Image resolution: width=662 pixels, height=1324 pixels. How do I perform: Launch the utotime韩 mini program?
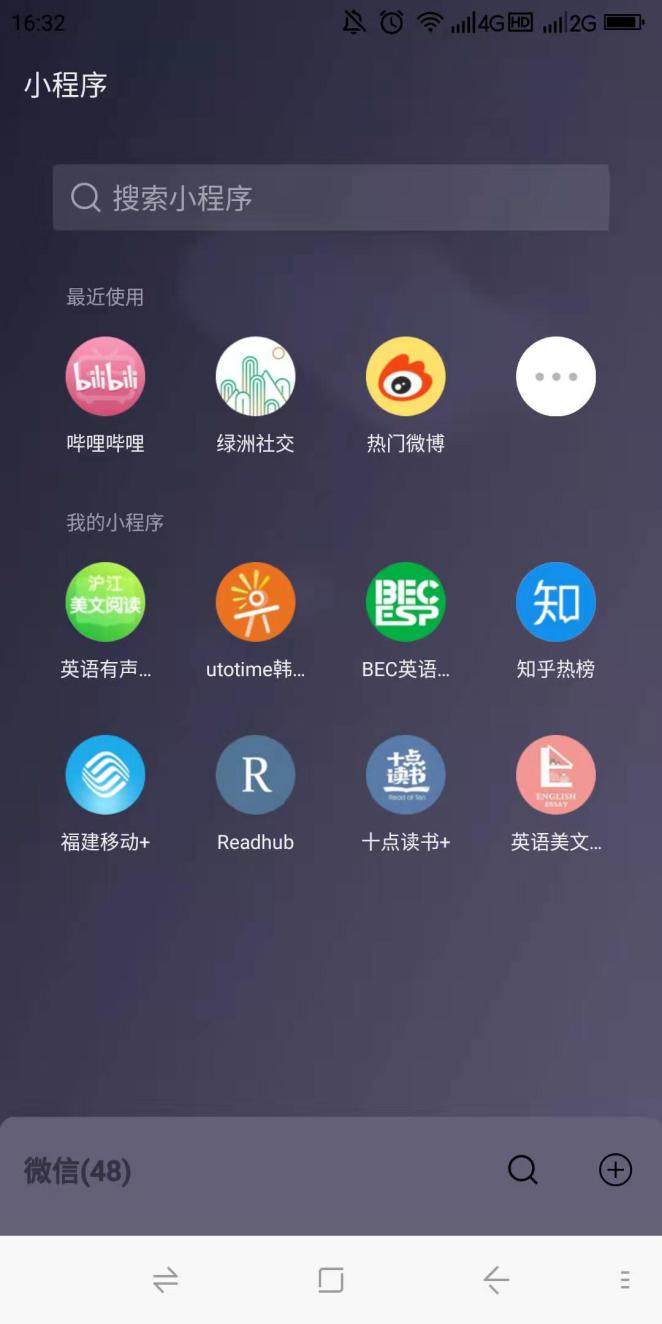[x=255, y=602]
